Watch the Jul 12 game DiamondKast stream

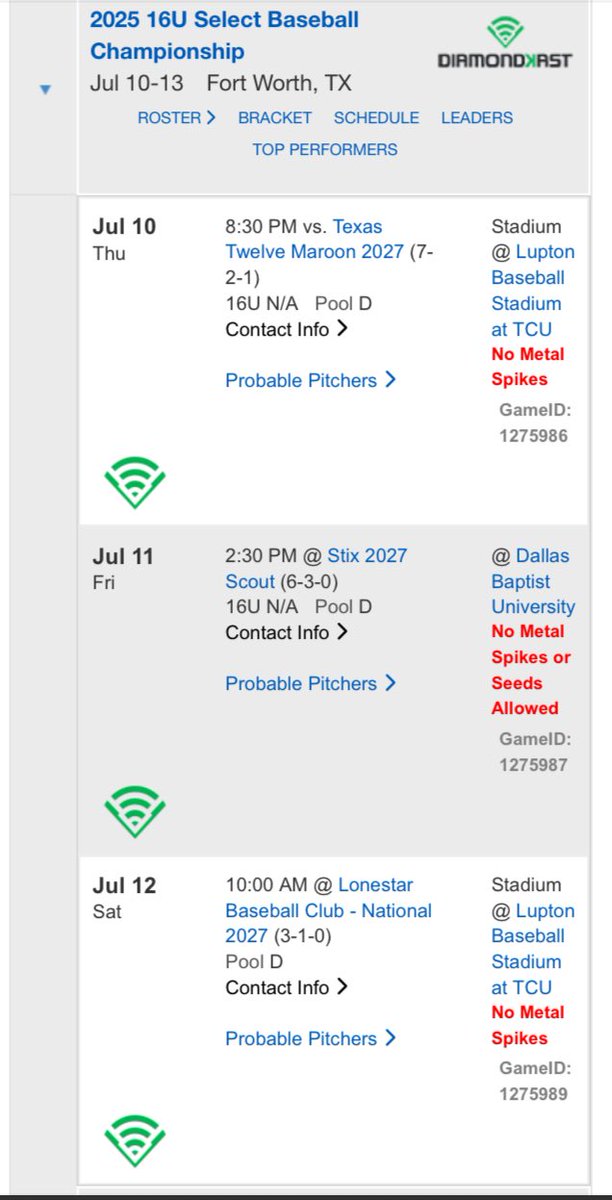tap(134, 1141)
